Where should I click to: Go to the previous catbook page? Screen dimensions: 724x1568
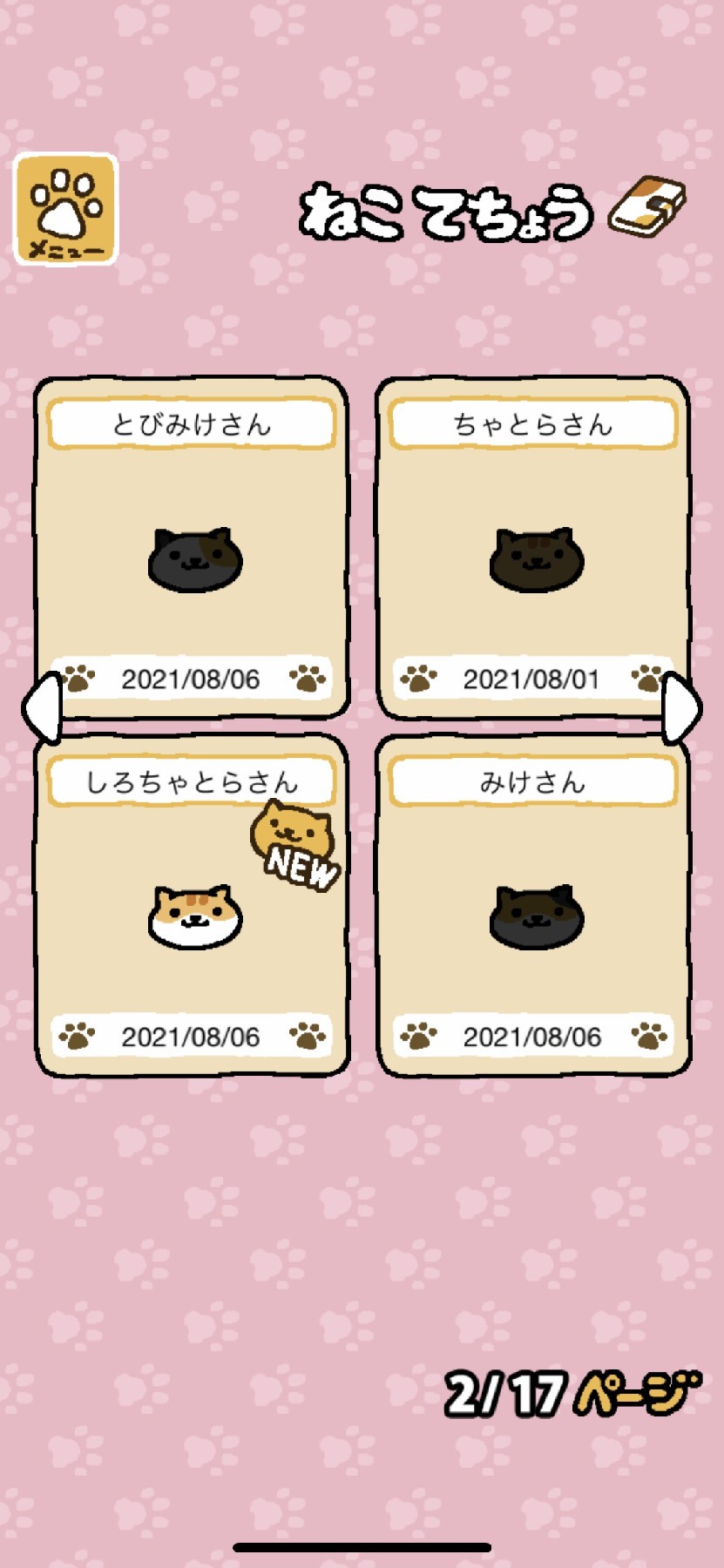point(41,708)
